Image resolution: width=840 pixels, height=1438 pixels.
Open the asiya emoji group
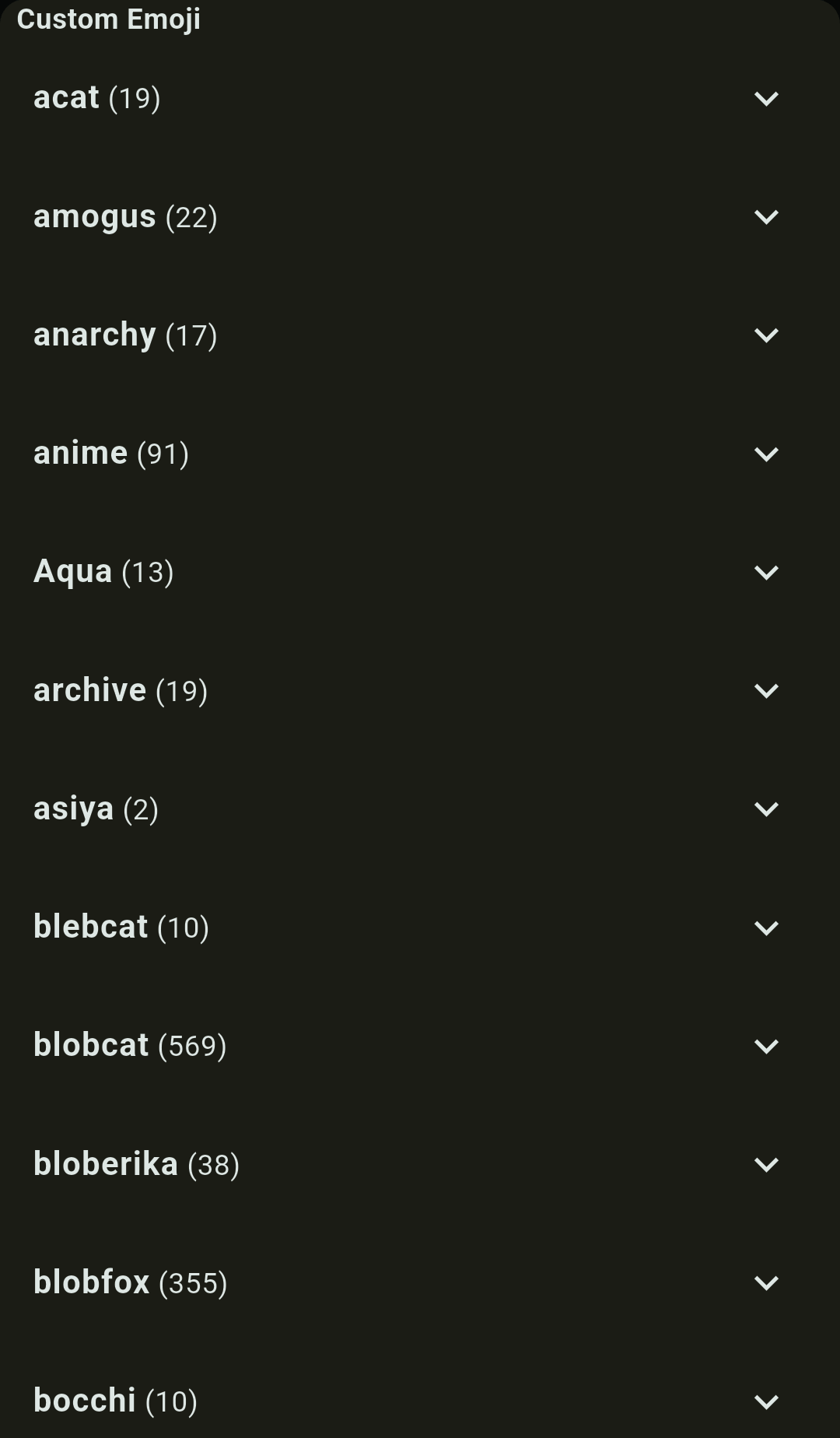tap(766, 809)
